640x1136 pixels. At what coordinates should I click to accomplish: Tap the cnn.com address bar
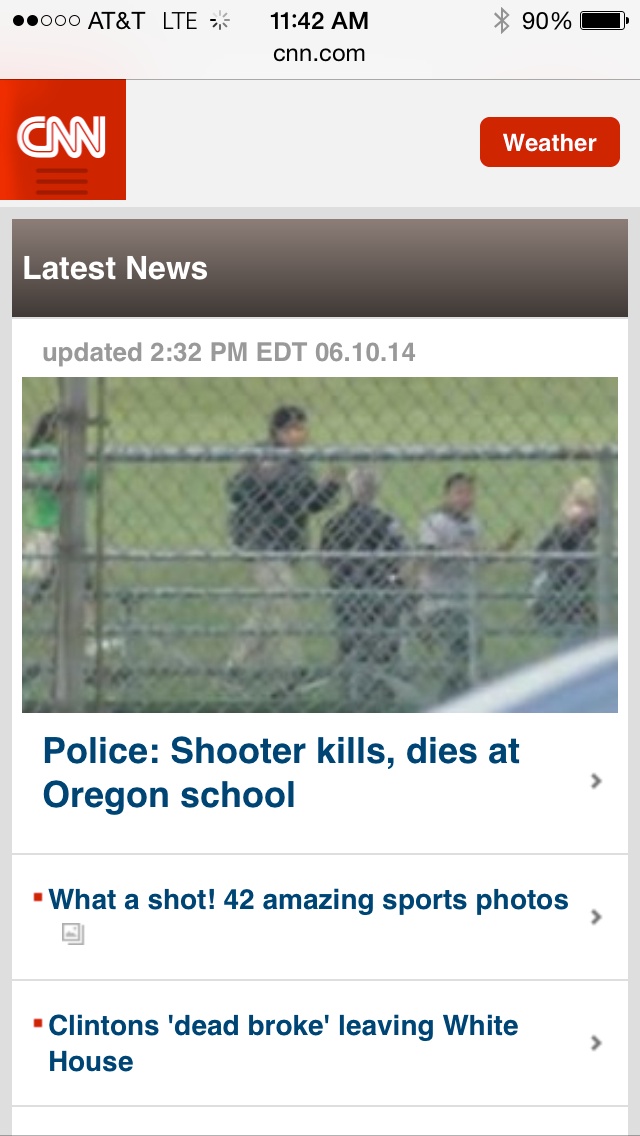319,54
